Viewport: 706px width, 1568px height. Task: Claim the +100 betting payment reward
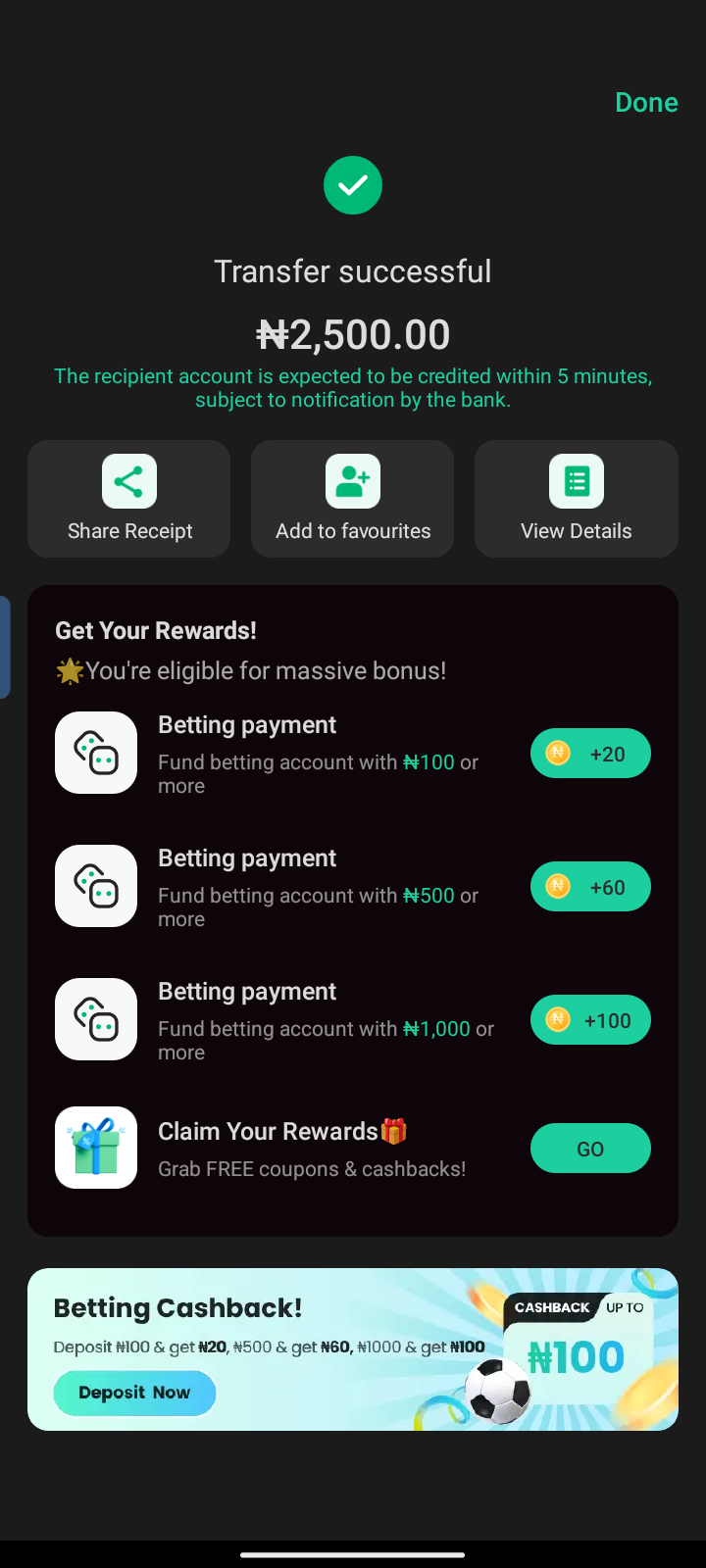(x=590, y=1020)
